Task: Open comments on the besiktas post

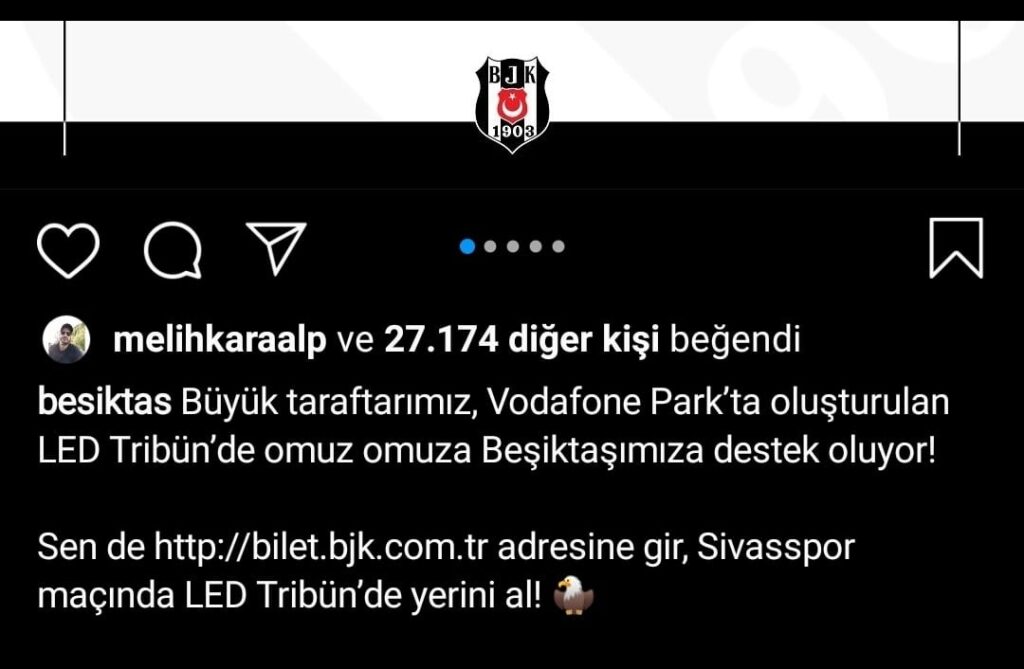Action: (x=173, y=249)
